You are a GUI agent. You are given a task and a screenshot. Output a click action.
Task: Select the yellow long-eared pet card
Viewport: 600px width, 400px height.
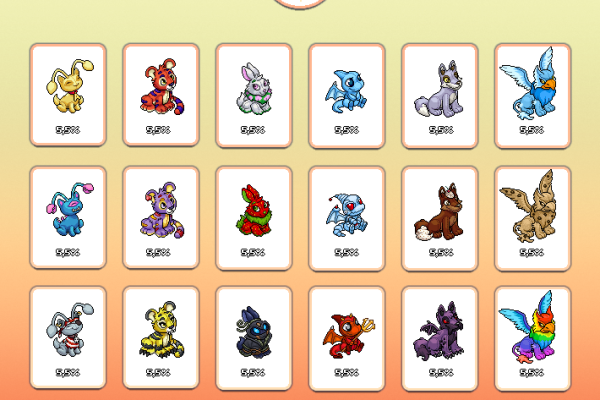(68, 95)
